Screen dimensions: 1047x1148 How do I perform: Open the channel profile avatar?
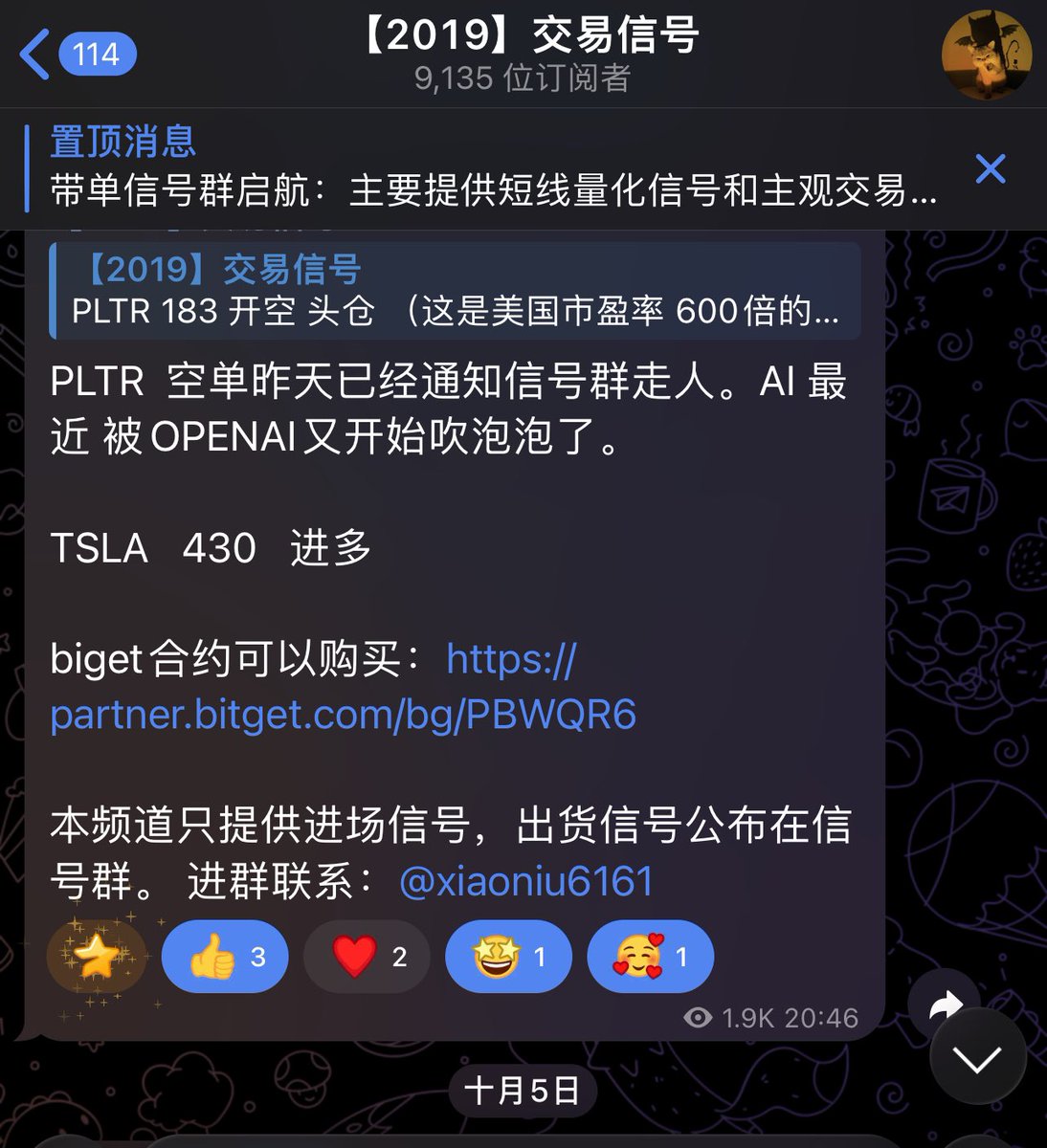[986, 55]
